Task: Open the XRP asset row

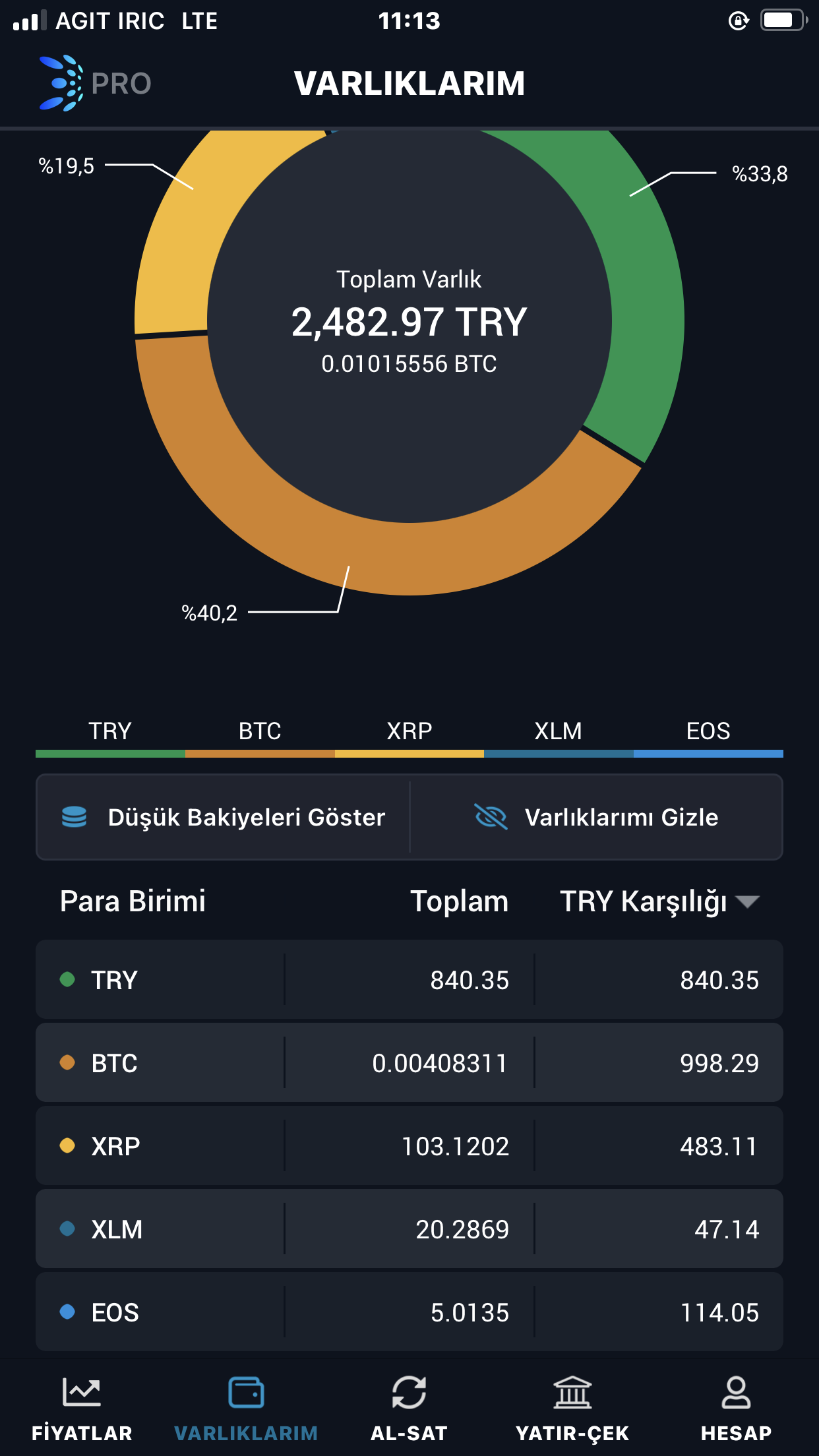Action: pos(409,1145)
